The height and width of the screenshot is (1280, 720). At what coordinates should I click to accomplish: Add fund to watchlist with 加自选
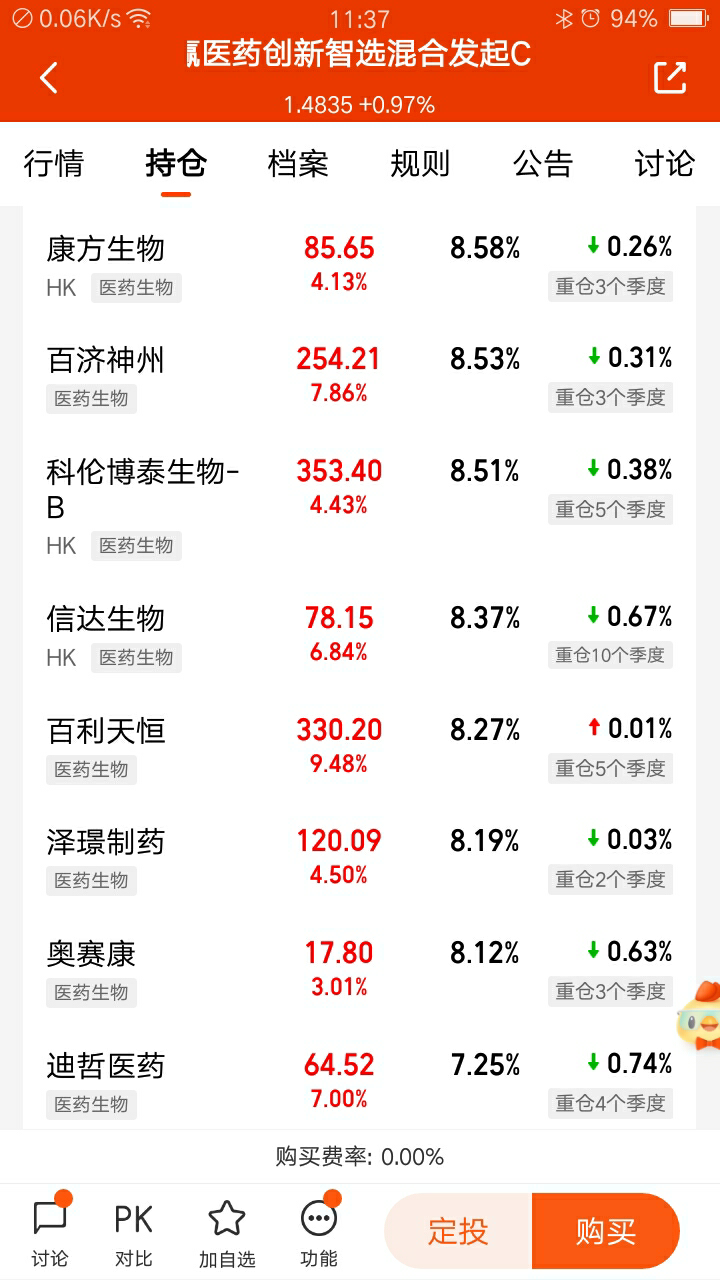(x=227, y=1234)
